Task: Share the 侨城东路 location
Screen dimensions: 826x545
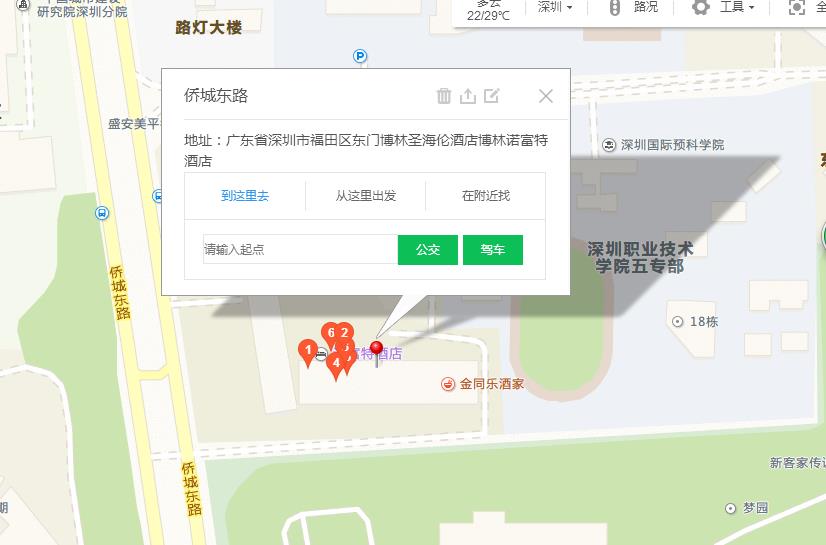Action: click(x=468, y=96)
